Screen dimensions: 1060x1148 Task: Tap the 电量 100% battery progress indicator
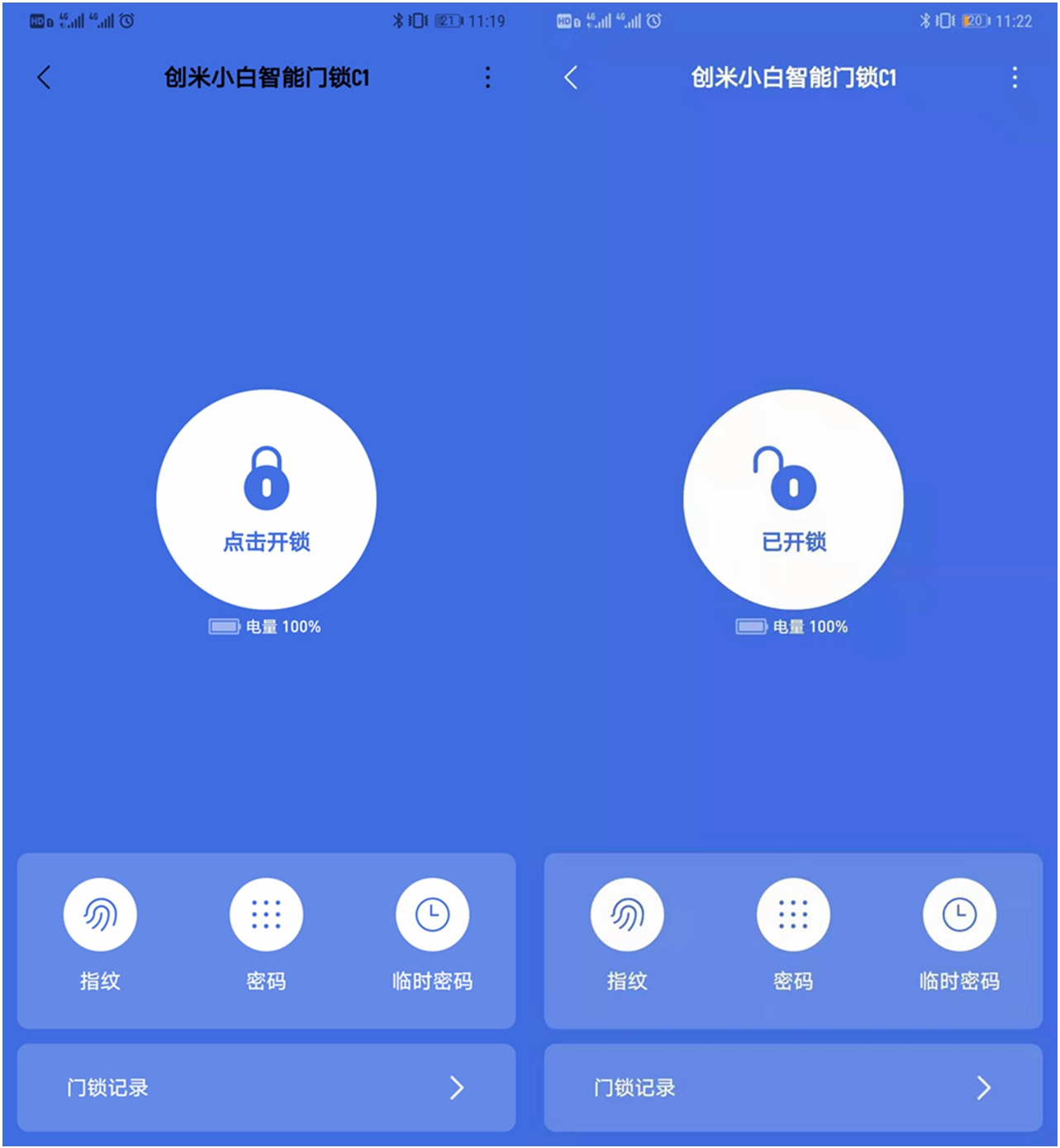coord(264,626)
